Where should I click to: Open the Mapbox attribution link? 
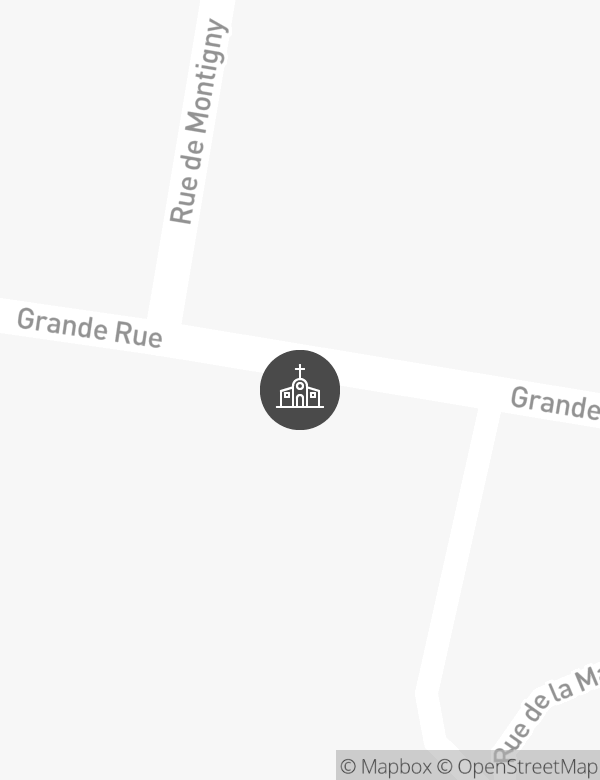tap(386, 767)
